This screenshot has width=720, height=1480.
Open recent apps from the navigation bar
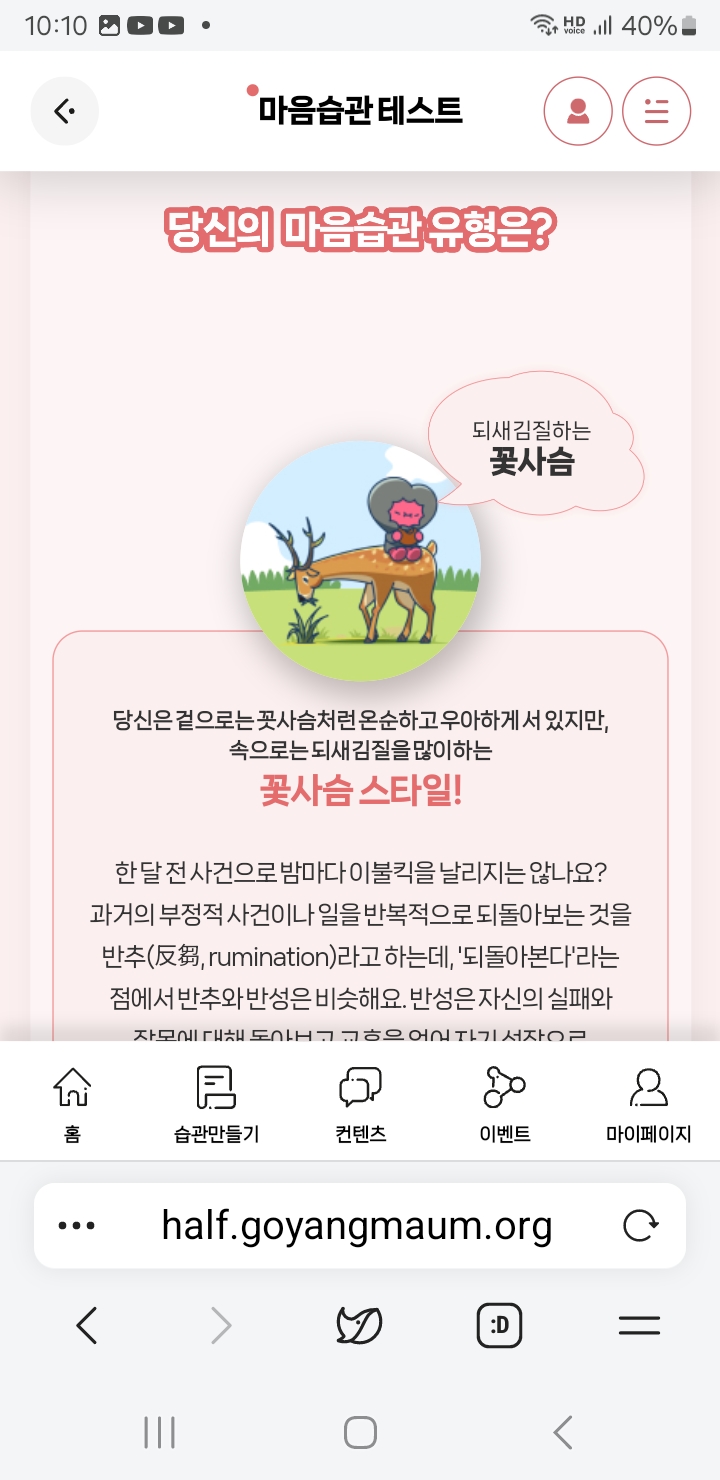click(x=159, y=1432)
